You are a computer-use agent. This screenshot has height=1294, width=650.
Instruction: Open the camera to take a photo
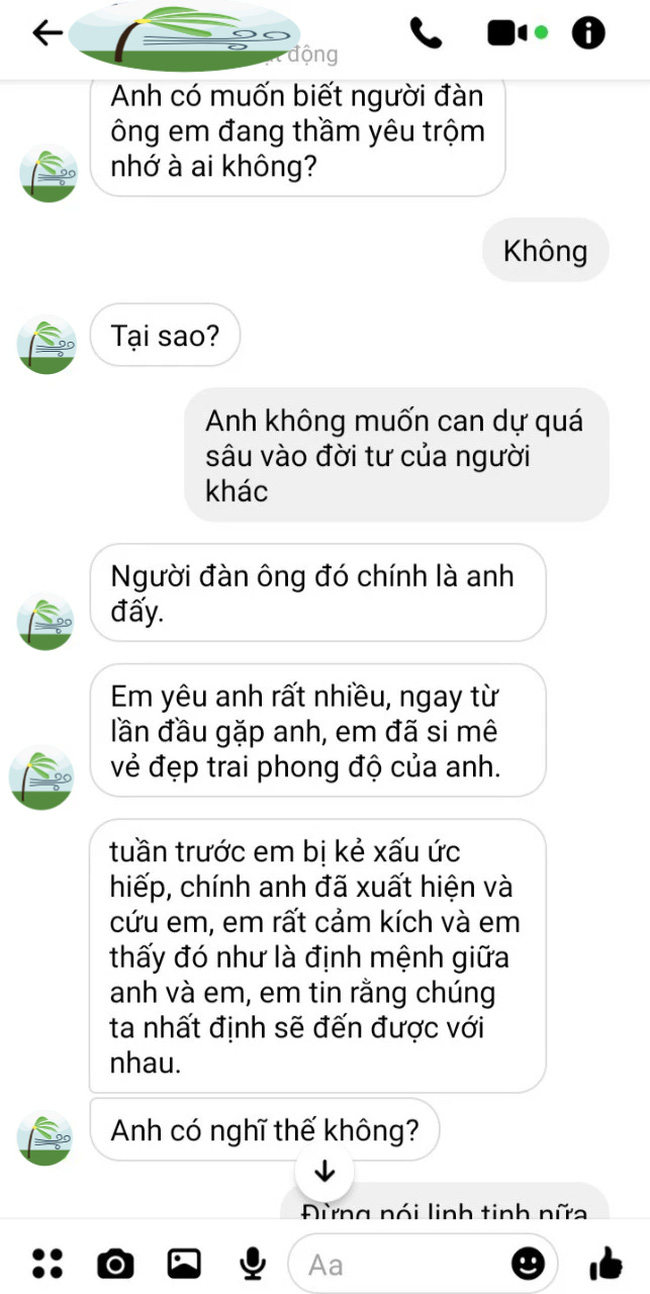tap(115, 1264)
